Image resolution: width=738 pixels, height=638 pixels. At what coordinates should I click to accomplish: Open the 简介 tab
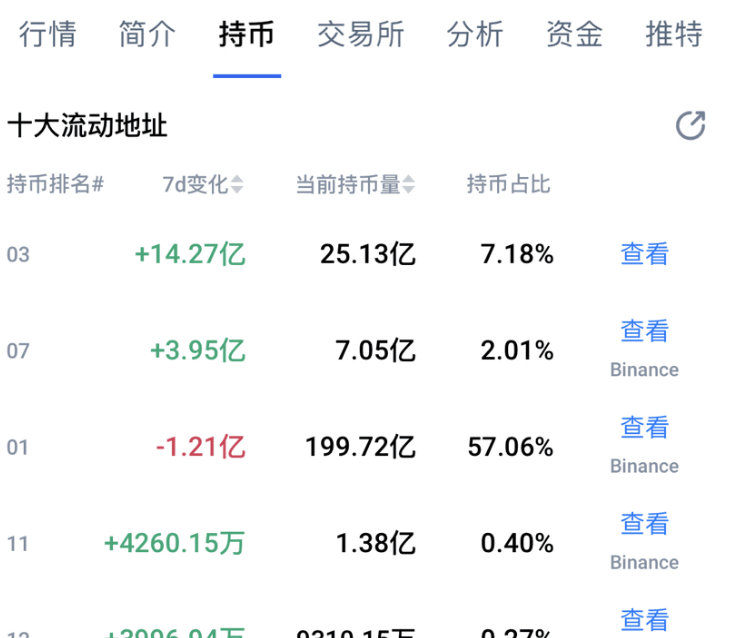click(147, 35)
